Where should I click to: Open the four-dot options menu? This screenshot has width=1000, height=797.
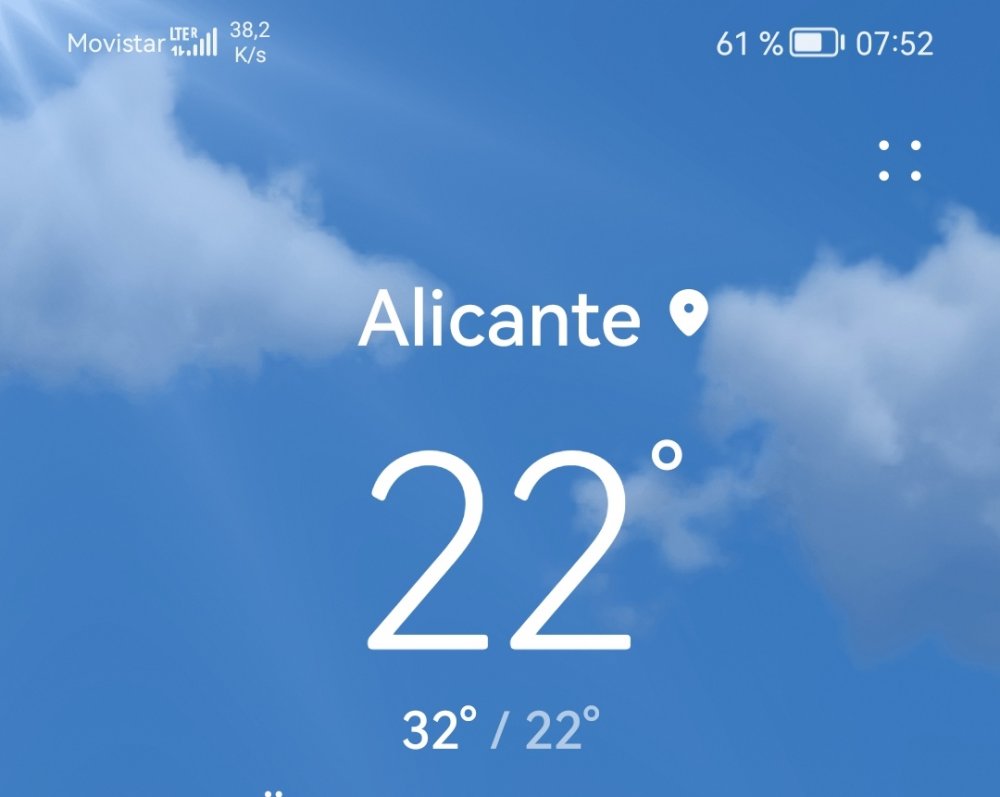point(899,161)
